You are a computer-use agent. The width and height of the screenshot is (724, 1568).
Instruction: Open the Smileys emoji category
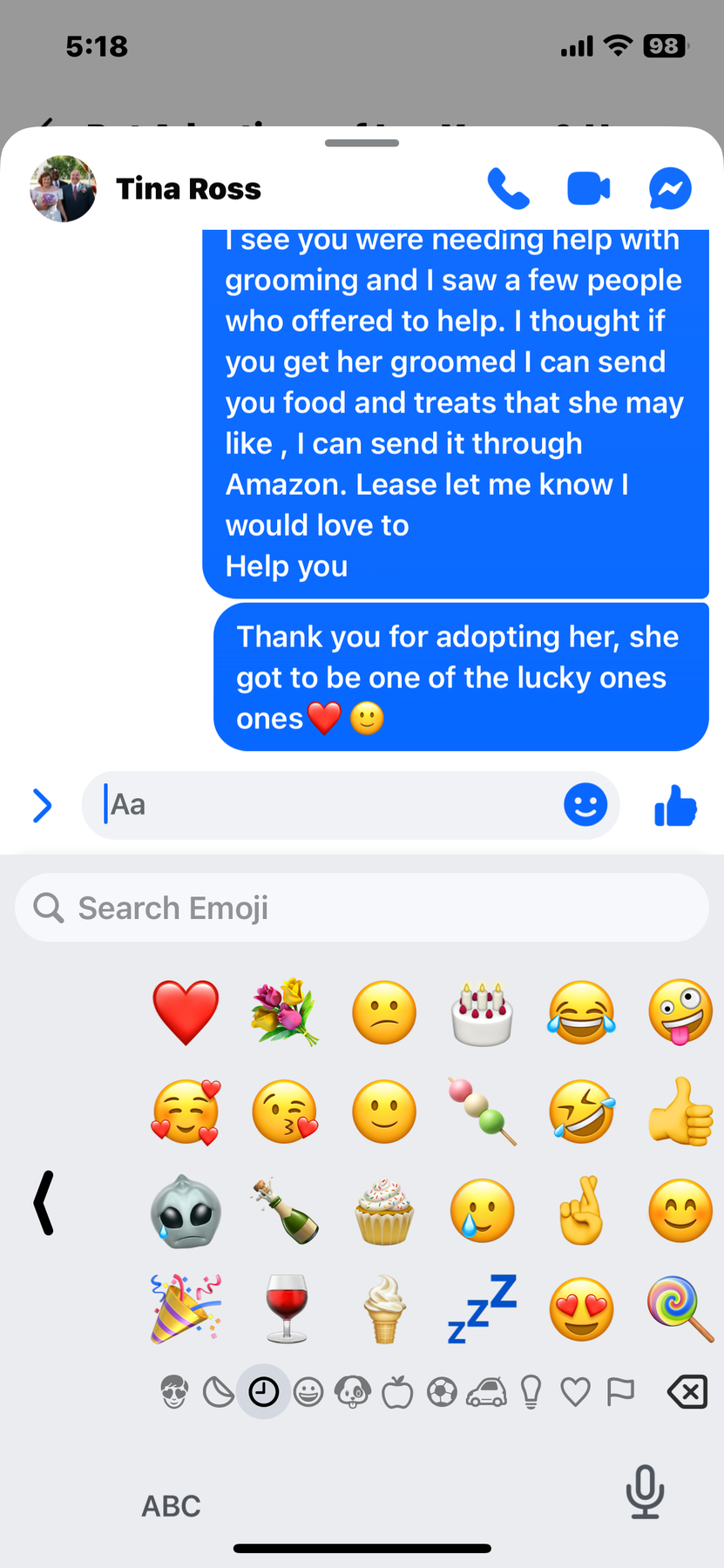(308, 1391)
